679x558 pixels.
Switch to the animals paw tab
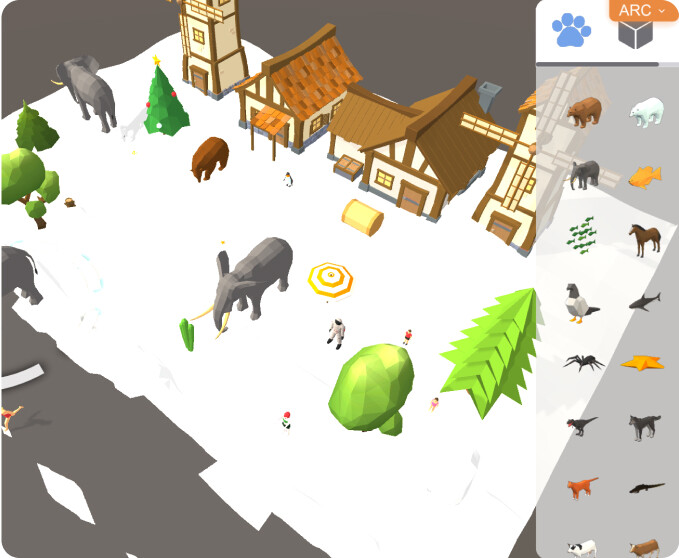point(572,31)
